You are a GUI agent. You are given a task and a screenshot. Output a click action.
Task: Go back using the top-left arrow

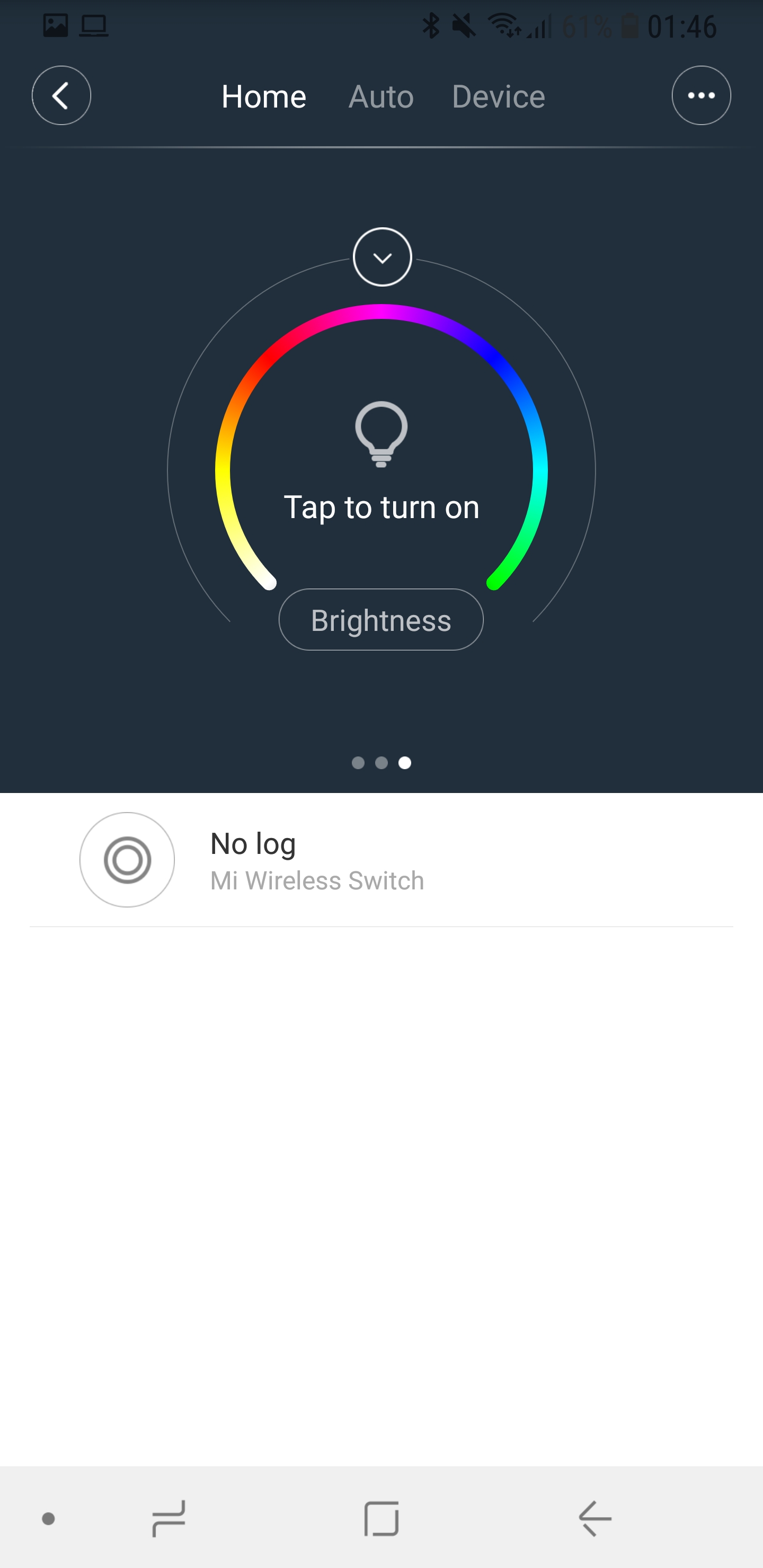(61, 95)
